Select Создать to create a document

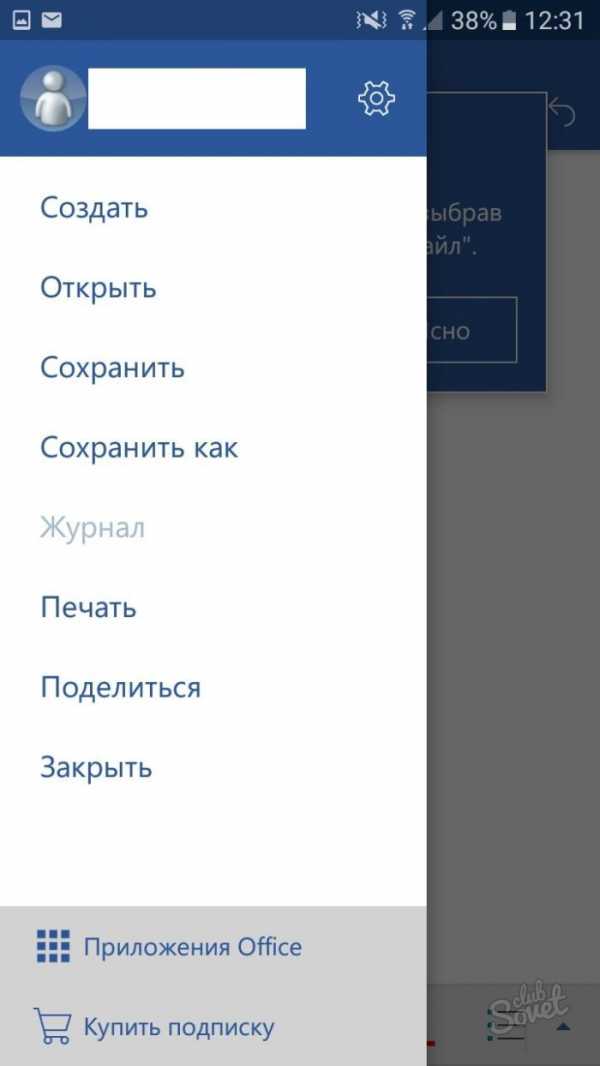tap(94, 208)
